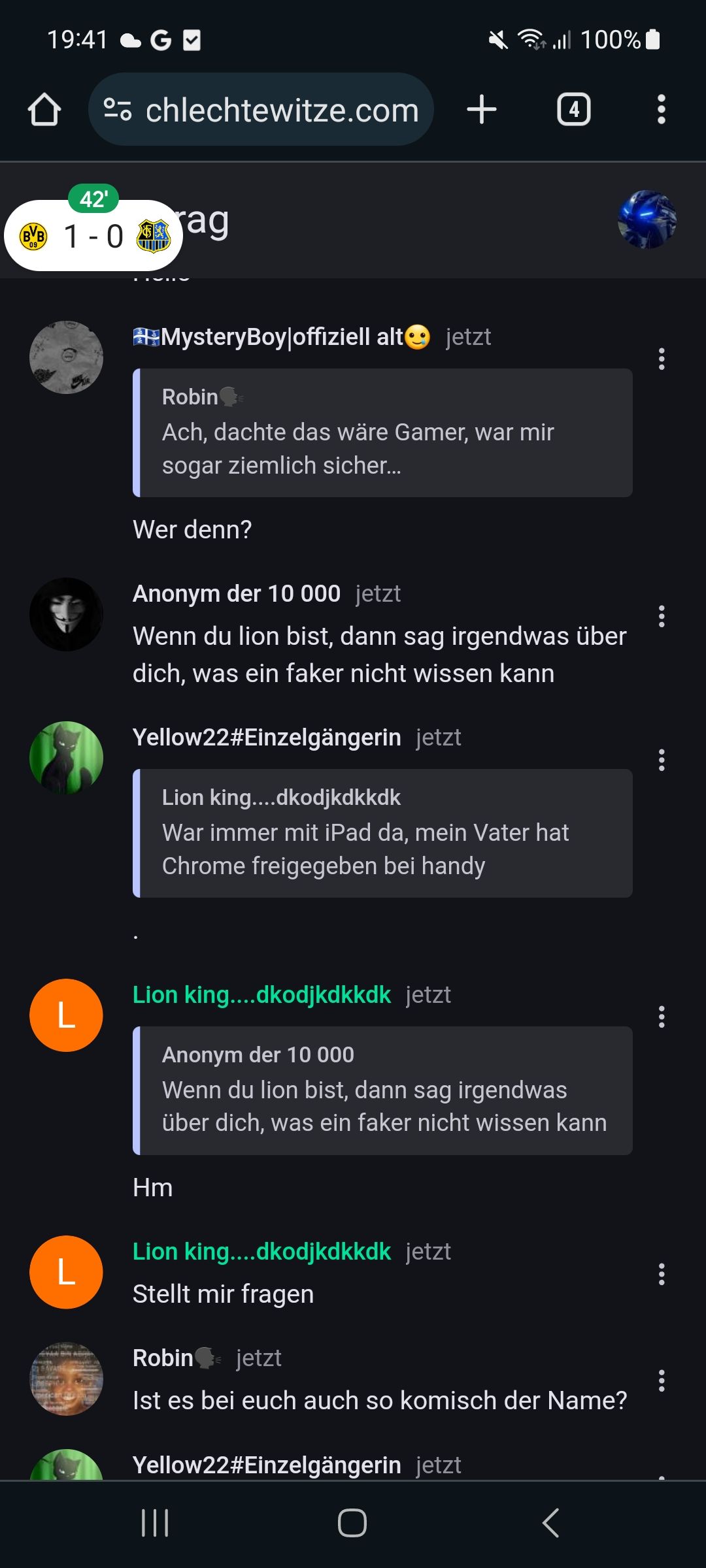706x1568 pixels.
Task: Show the open tabs switcher
Action: (573, 109)
